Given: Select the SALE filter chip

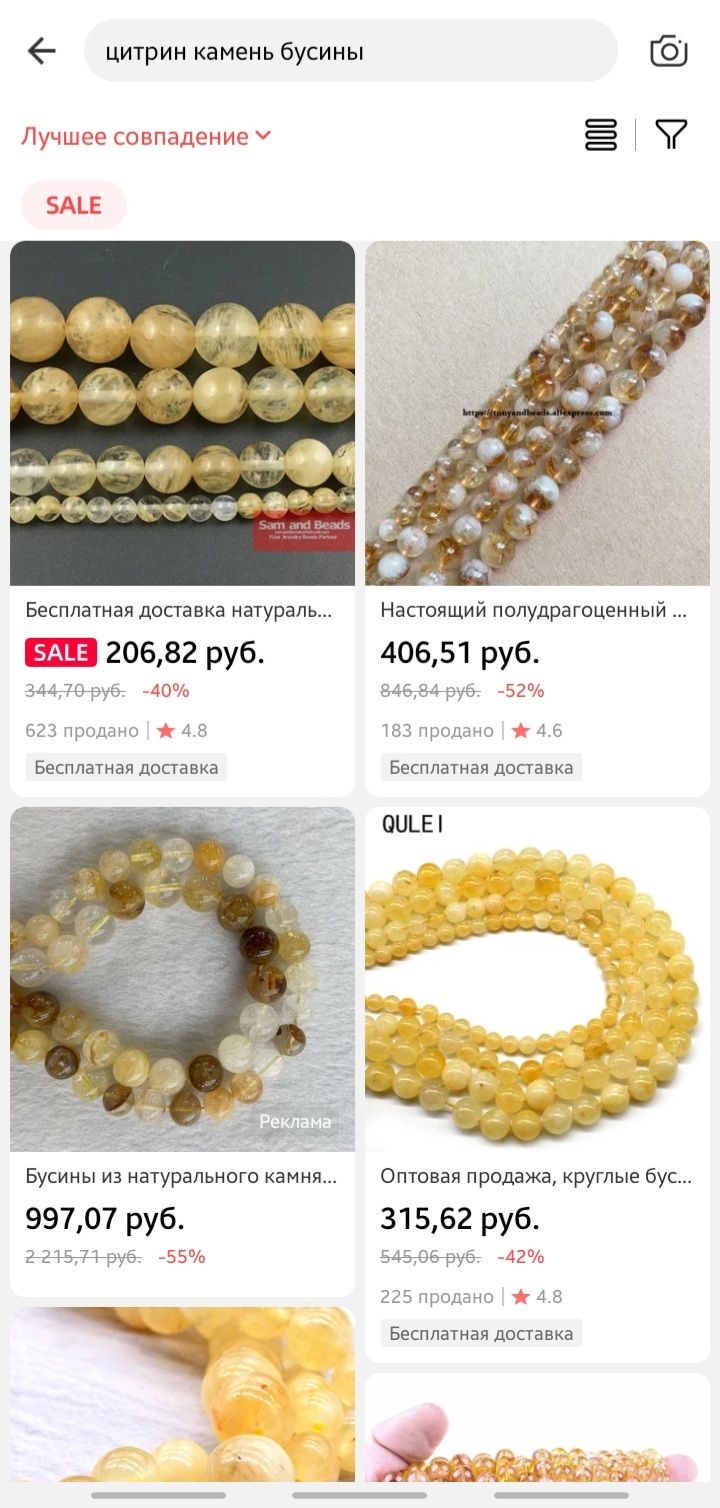Looking at the screenshot, I should (74, 205).
